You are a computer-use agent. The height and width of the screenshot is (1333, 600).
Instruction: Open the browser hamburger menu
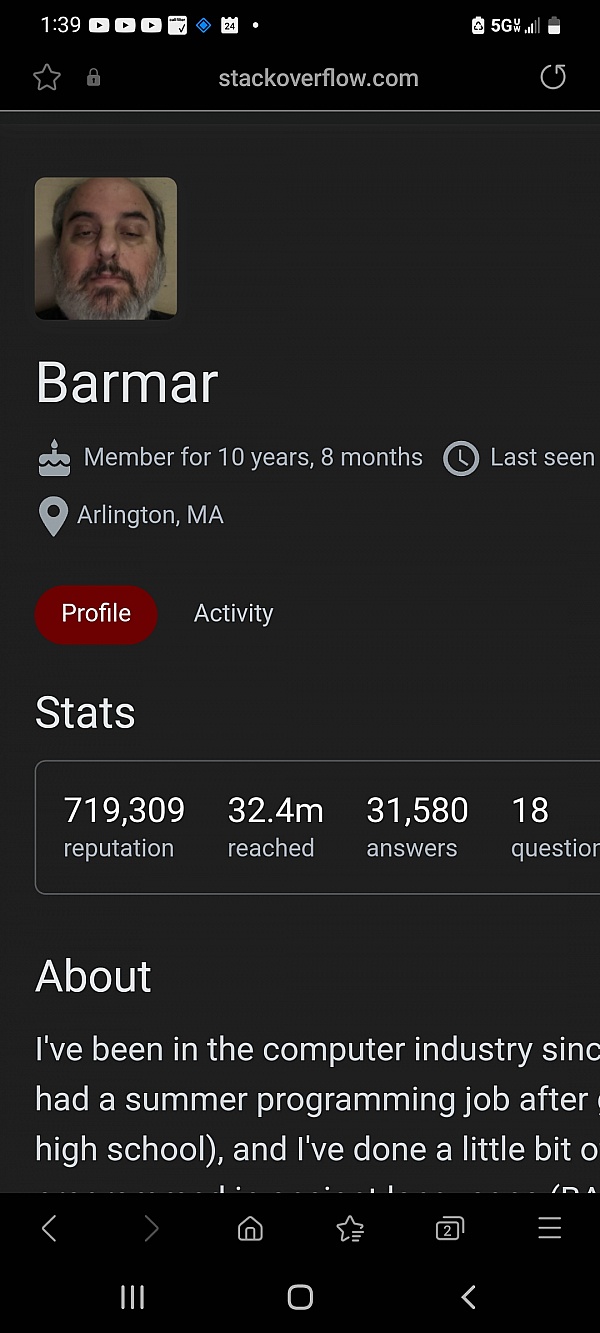pos(550,1228)
